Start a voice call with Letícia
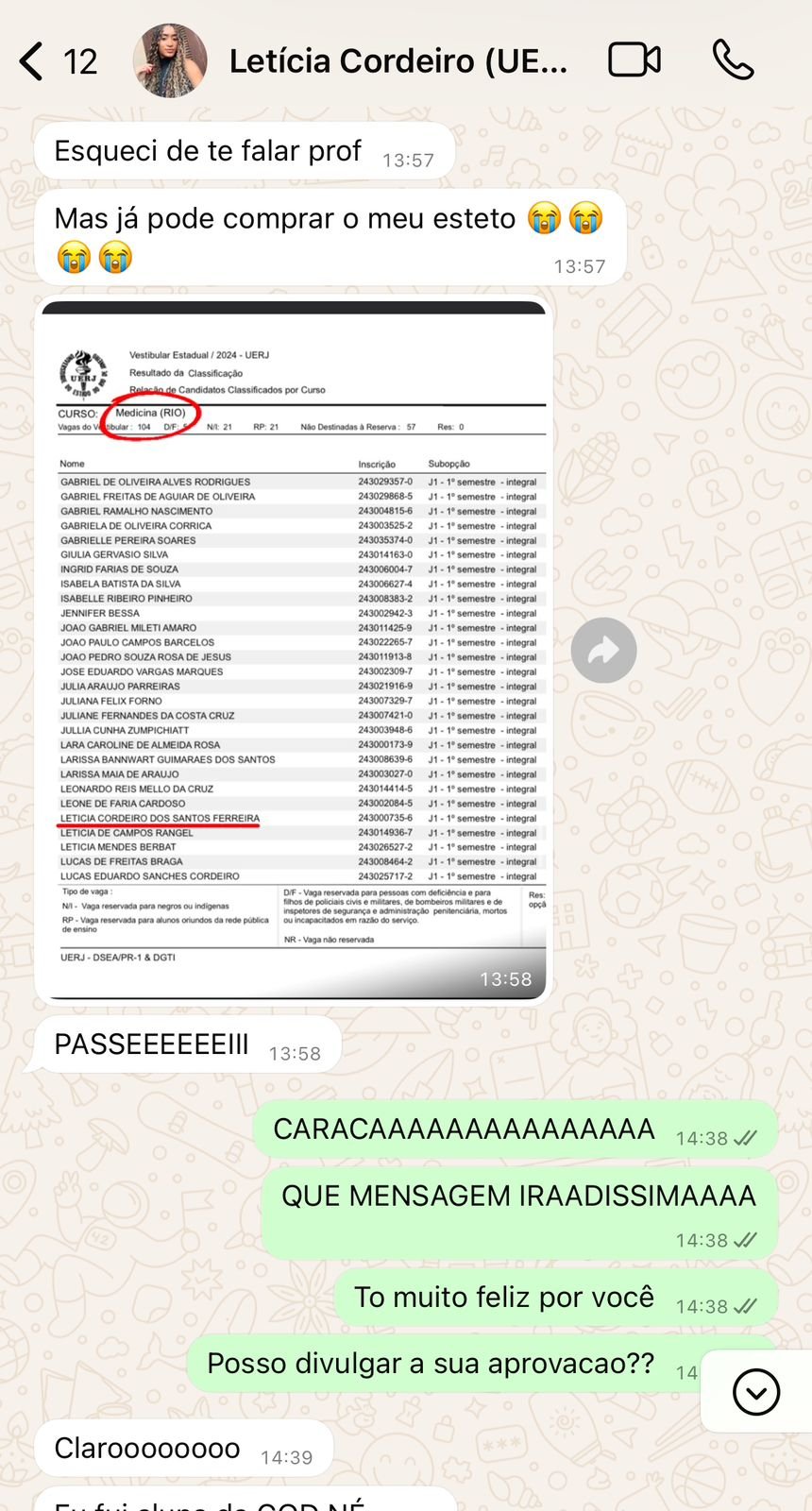The height and width of the screenshot is (1511, 812). pos(733,60)
